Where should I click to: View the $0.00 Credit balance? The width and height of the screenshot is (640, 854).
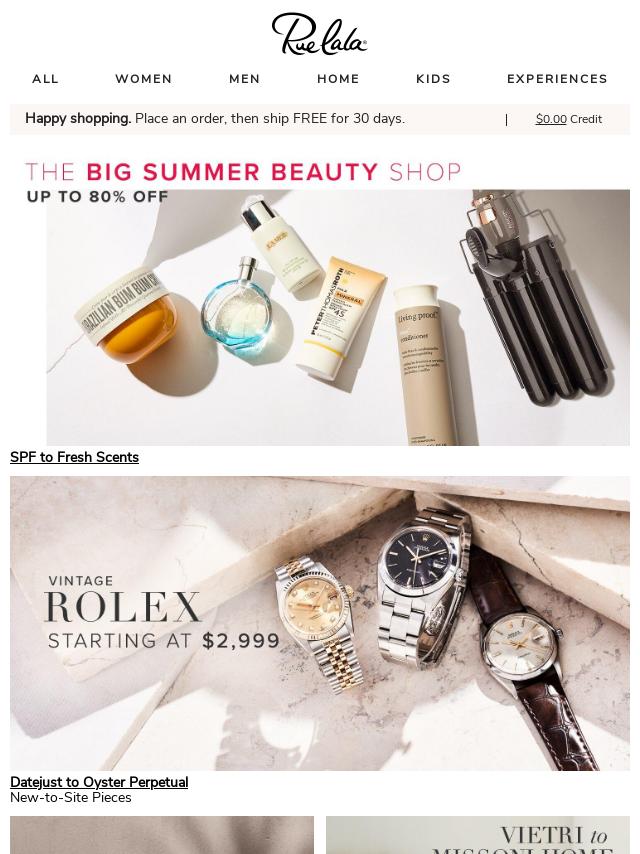(568, 119)
